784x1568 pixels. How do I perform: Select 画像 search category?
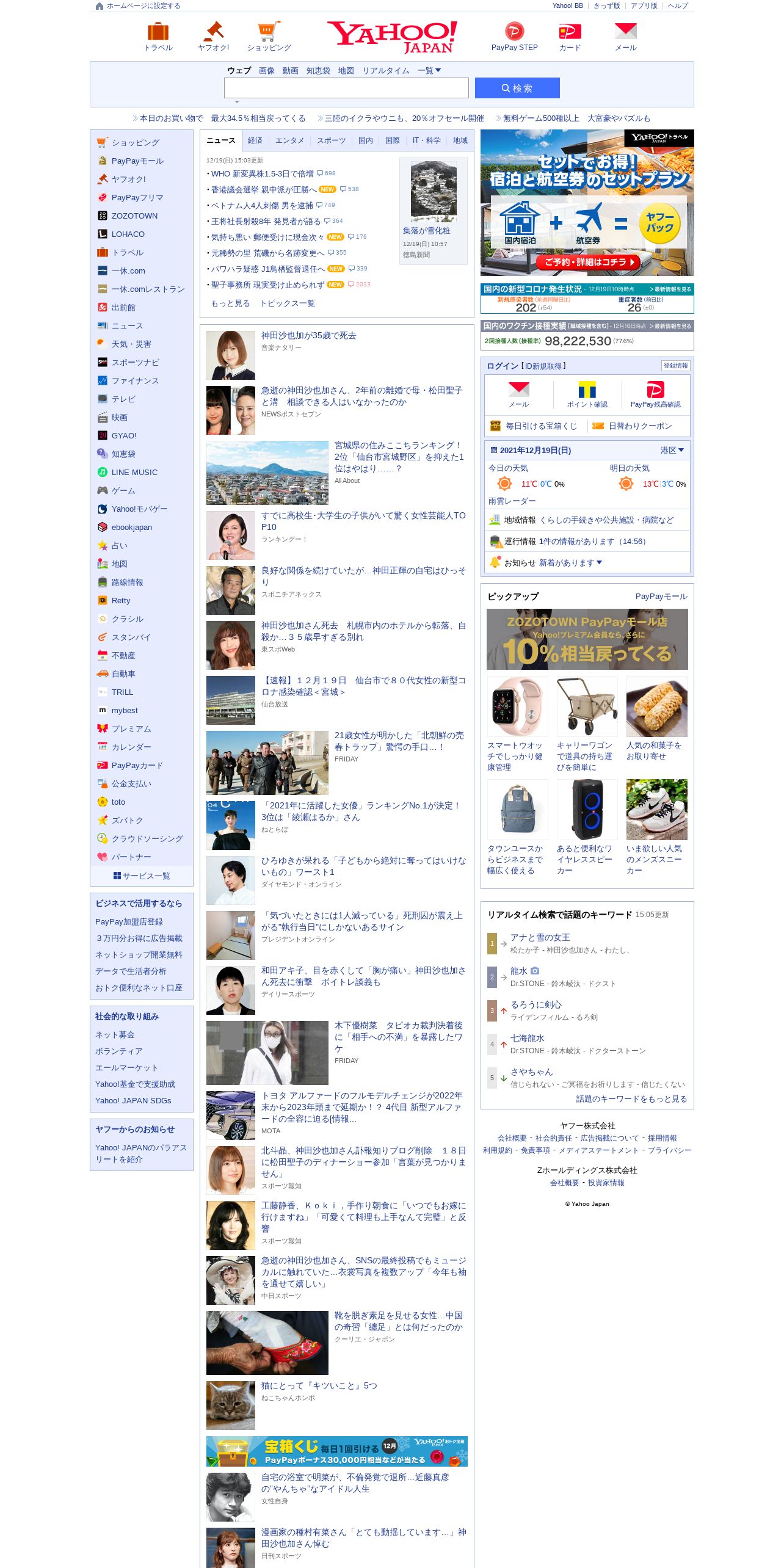click(x=267, y=71)
